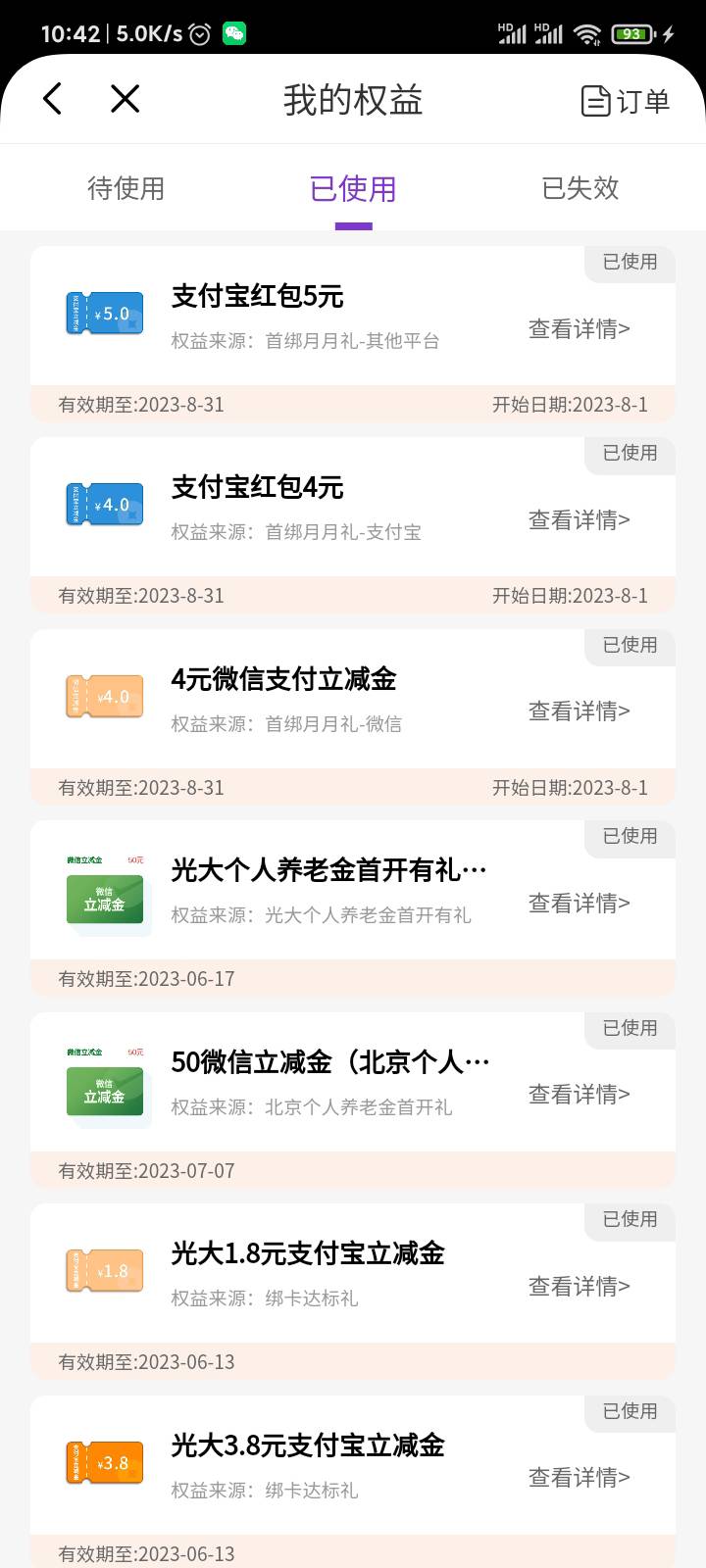View details of 支付宝红包5元
Viewport: 706px width, 1568px height.
[580, 329]
